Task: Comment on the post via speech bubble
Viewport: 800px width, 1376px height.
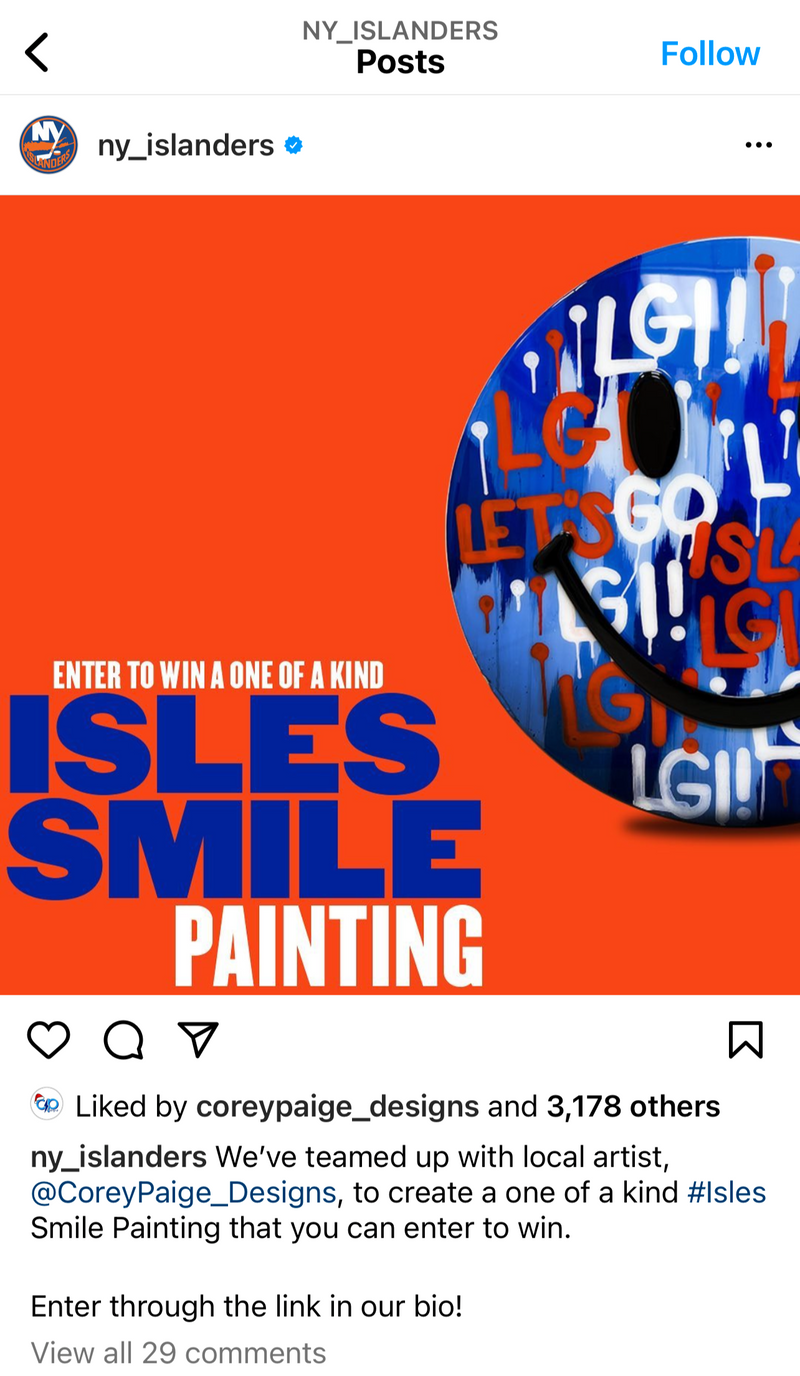Action: [x=124, y=1040]
